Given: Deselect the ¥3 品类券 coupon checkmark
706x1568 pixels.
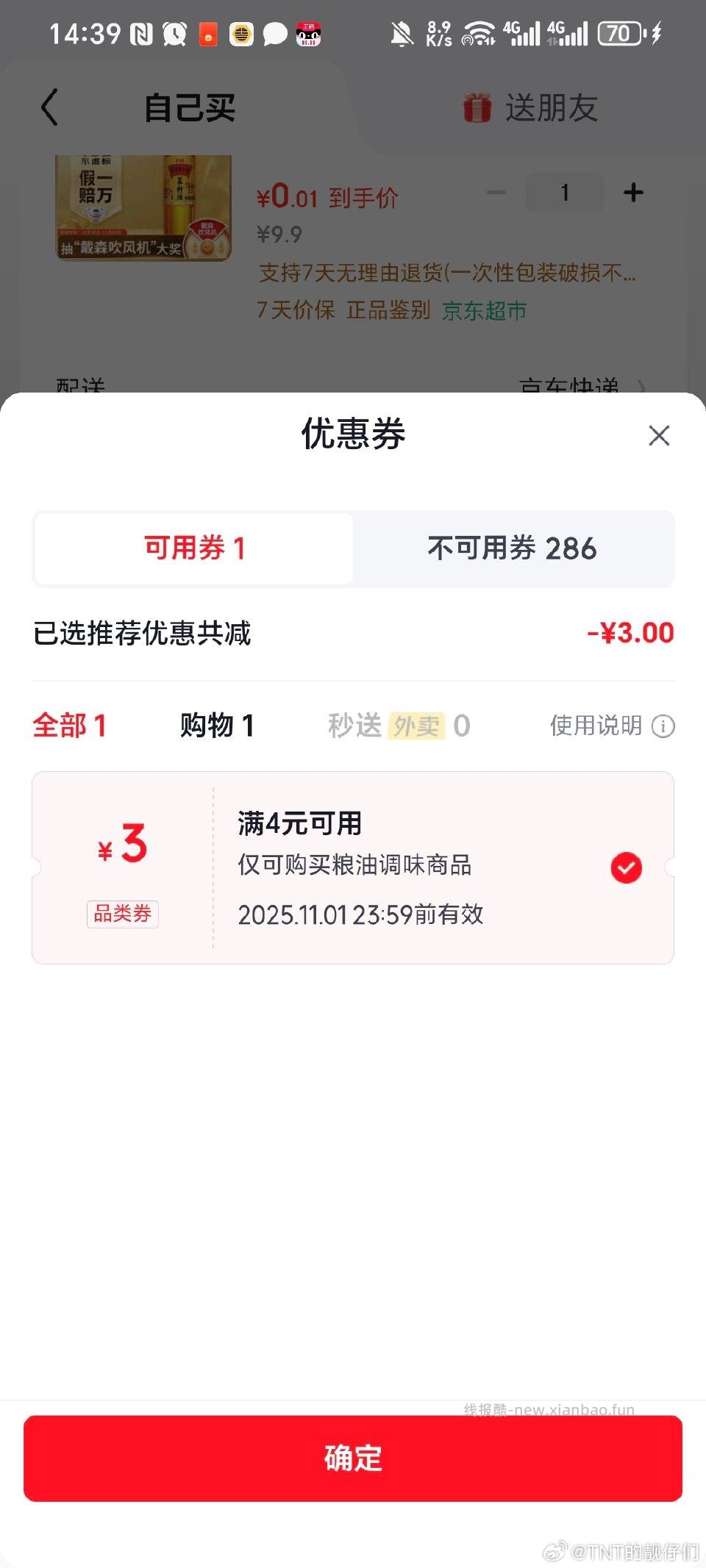Looking at the screenshot, I should pyautogui.click(x=626, y=867).
